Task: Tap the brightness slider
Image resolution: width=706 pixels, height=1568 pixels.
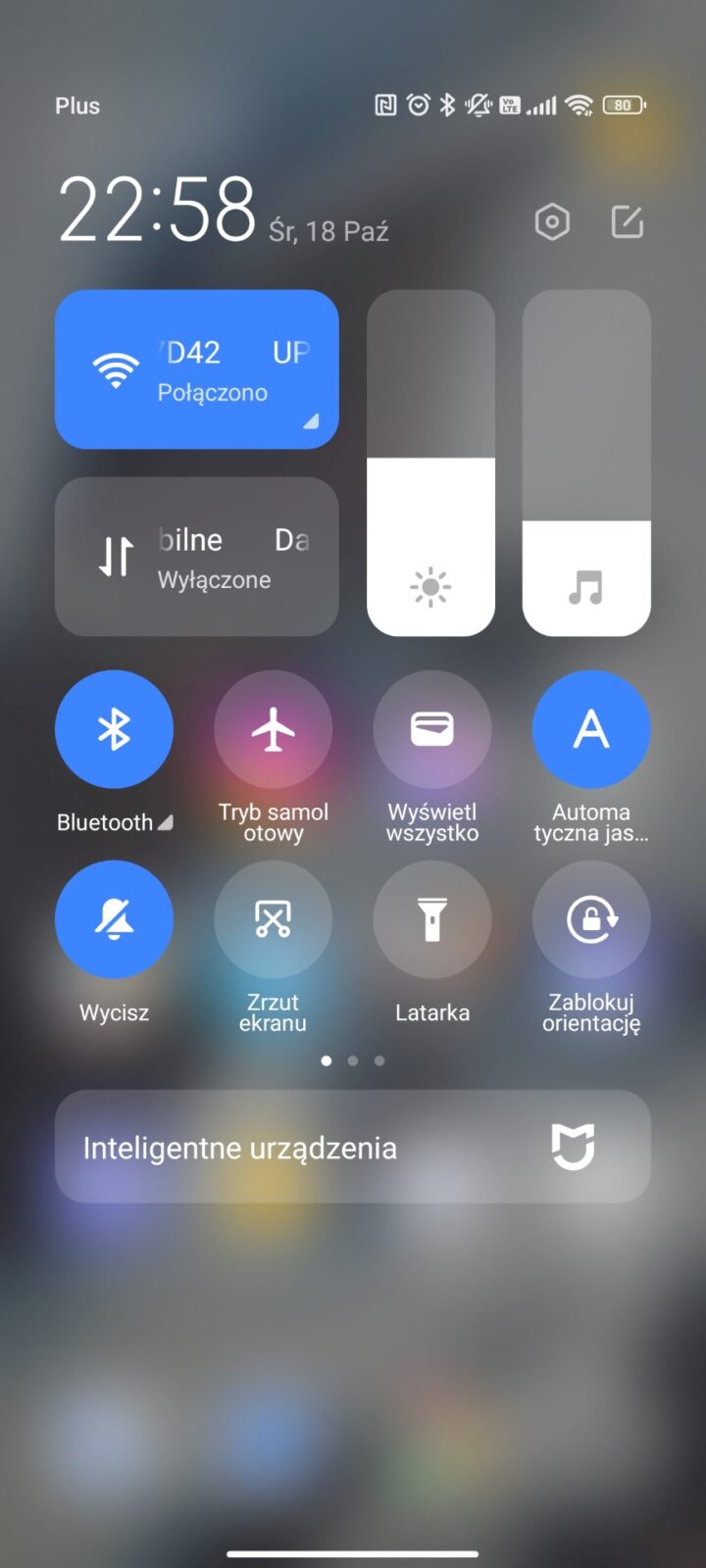Action: click(x=430, y=463)
